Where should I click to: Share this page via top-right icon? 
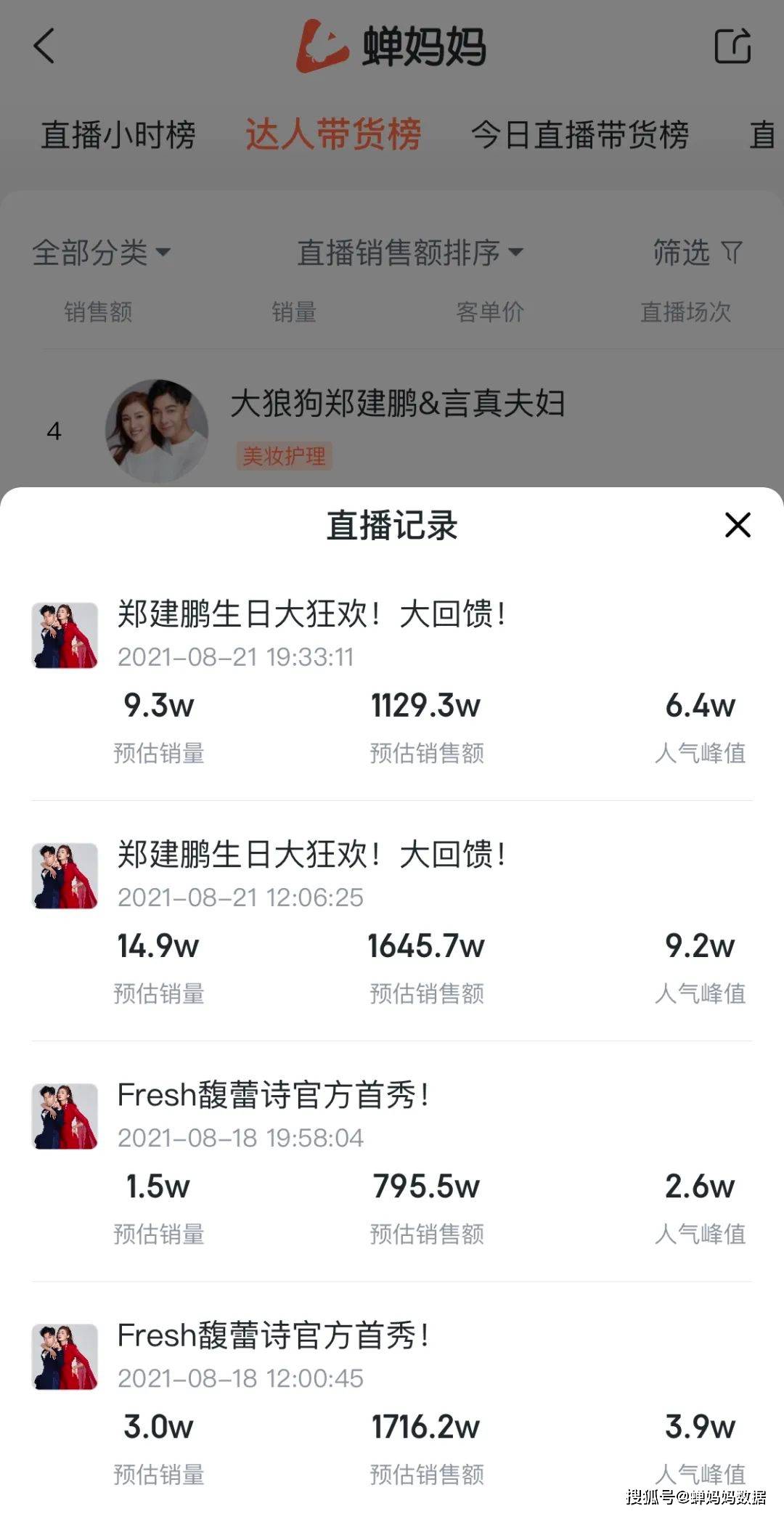click(x=732, y=46)
